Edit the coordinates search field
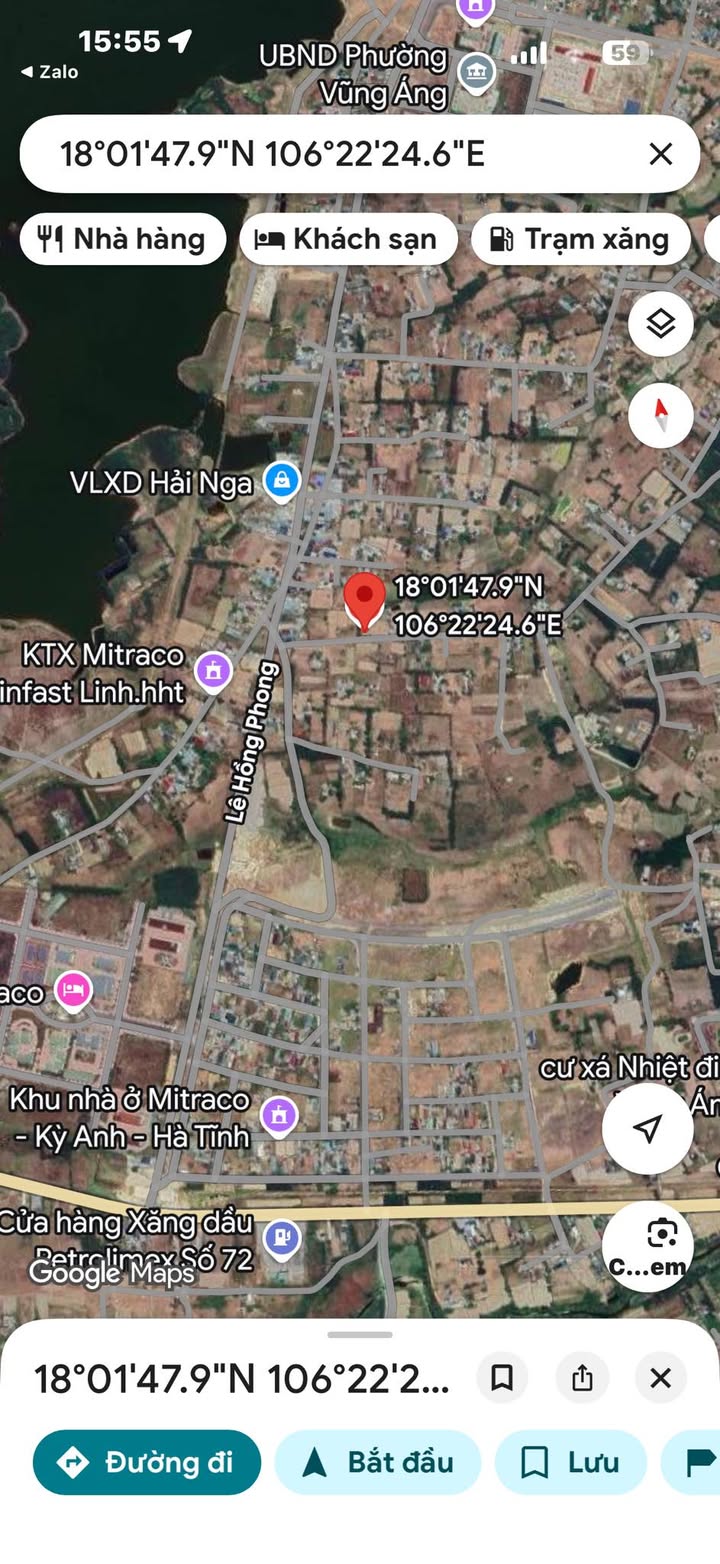Screen dimensions: 720x1564 300,154
